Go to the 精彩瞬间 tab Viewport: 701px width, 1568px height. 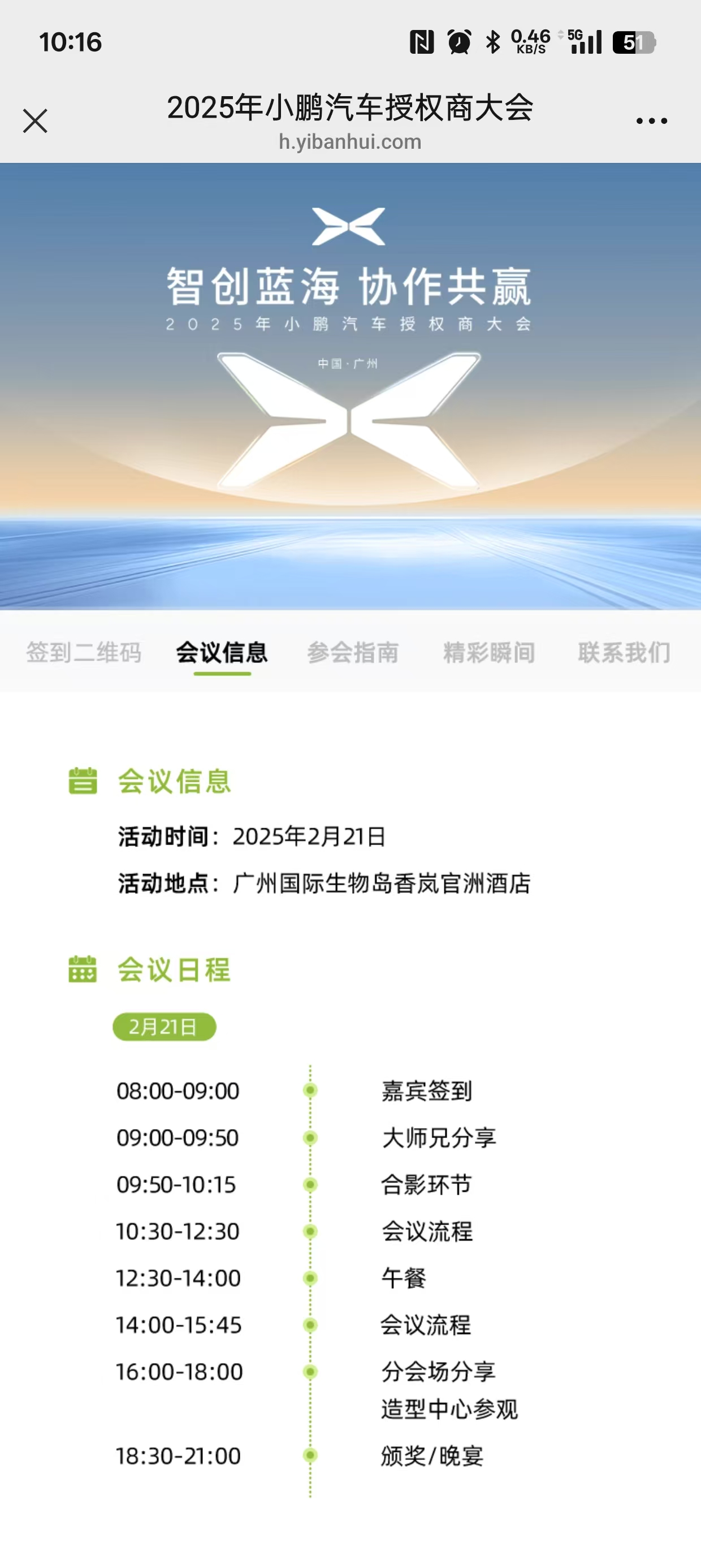489,653
